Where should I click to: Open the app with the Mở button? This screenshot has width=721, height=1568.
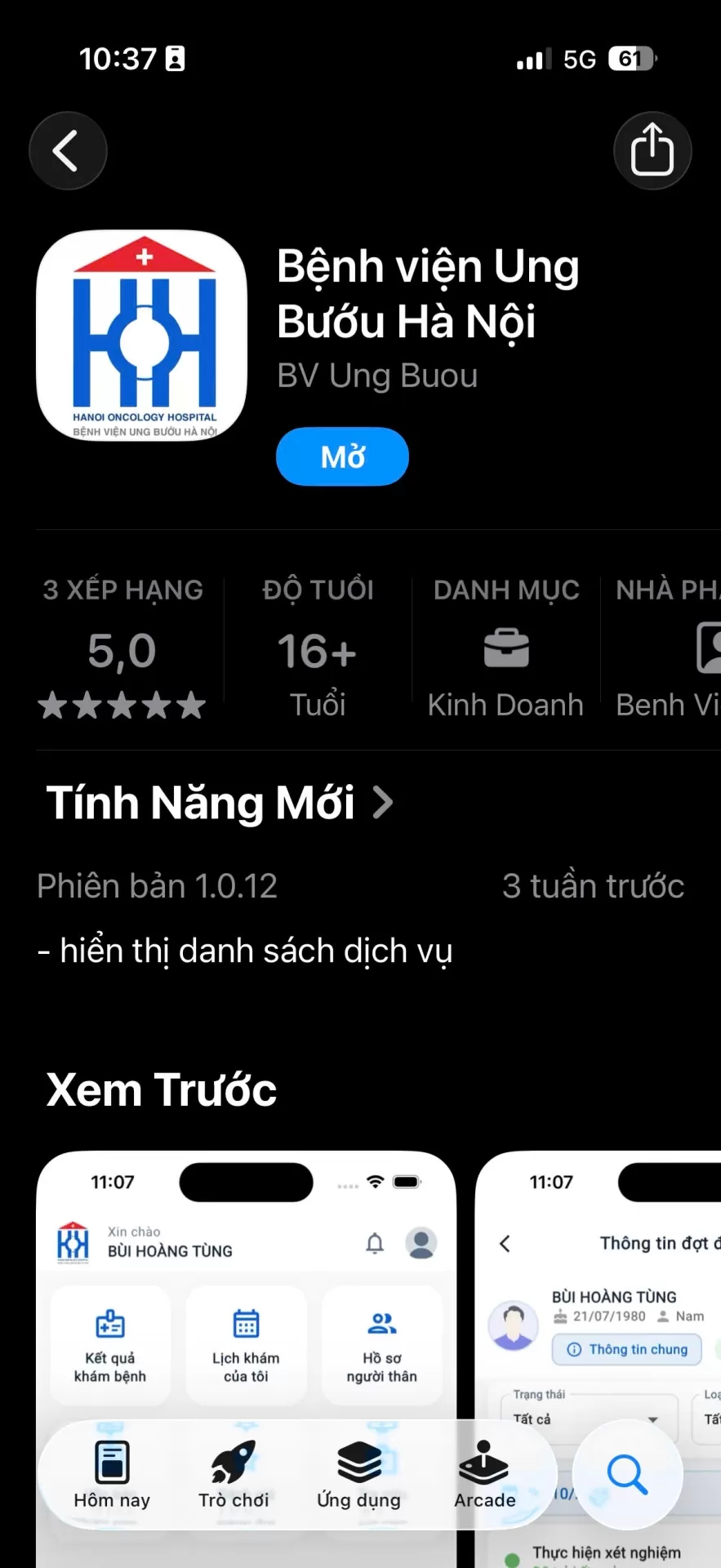click(x=342, y=457)
